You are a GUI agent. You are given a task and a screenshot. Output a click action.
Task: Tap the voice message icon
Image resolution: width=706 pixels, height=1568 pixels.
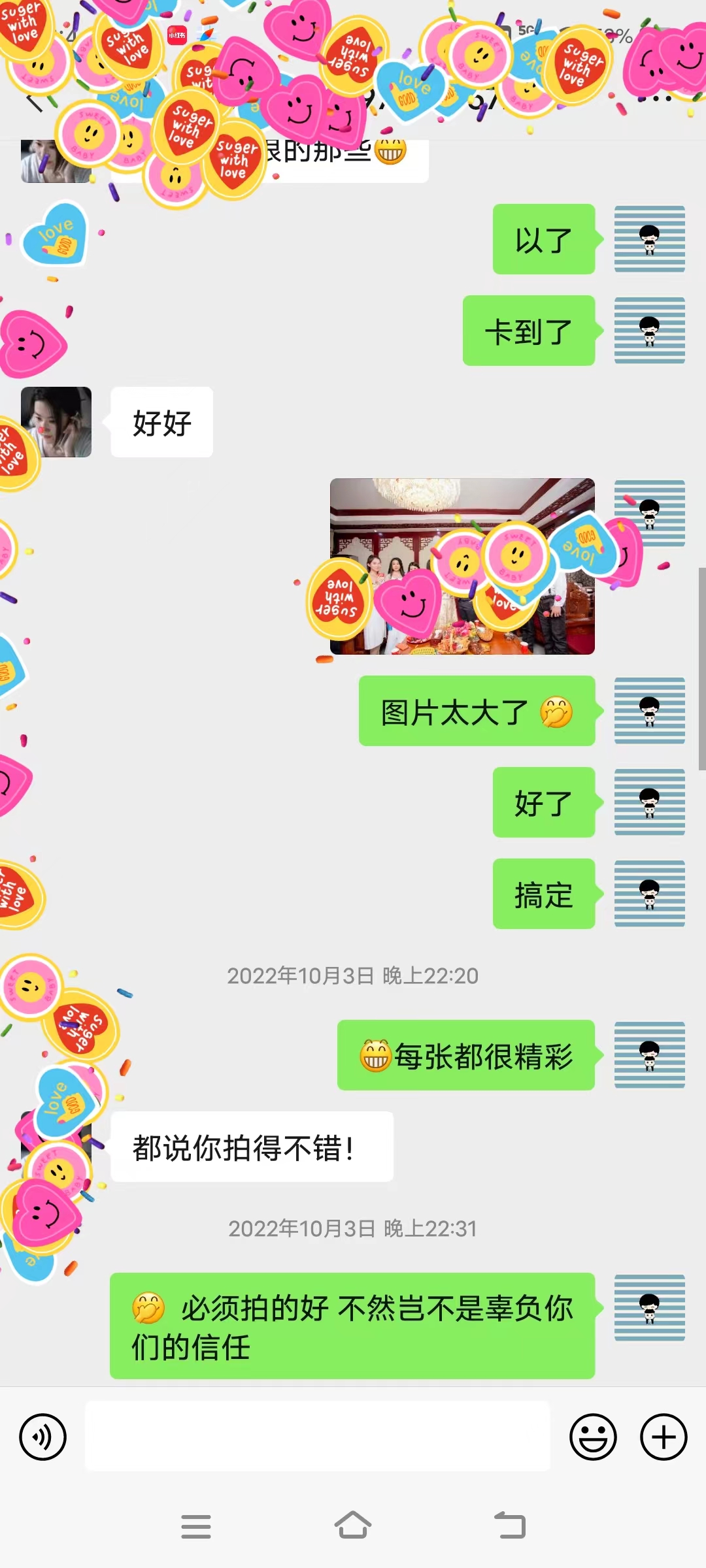tap(43, 1437)
